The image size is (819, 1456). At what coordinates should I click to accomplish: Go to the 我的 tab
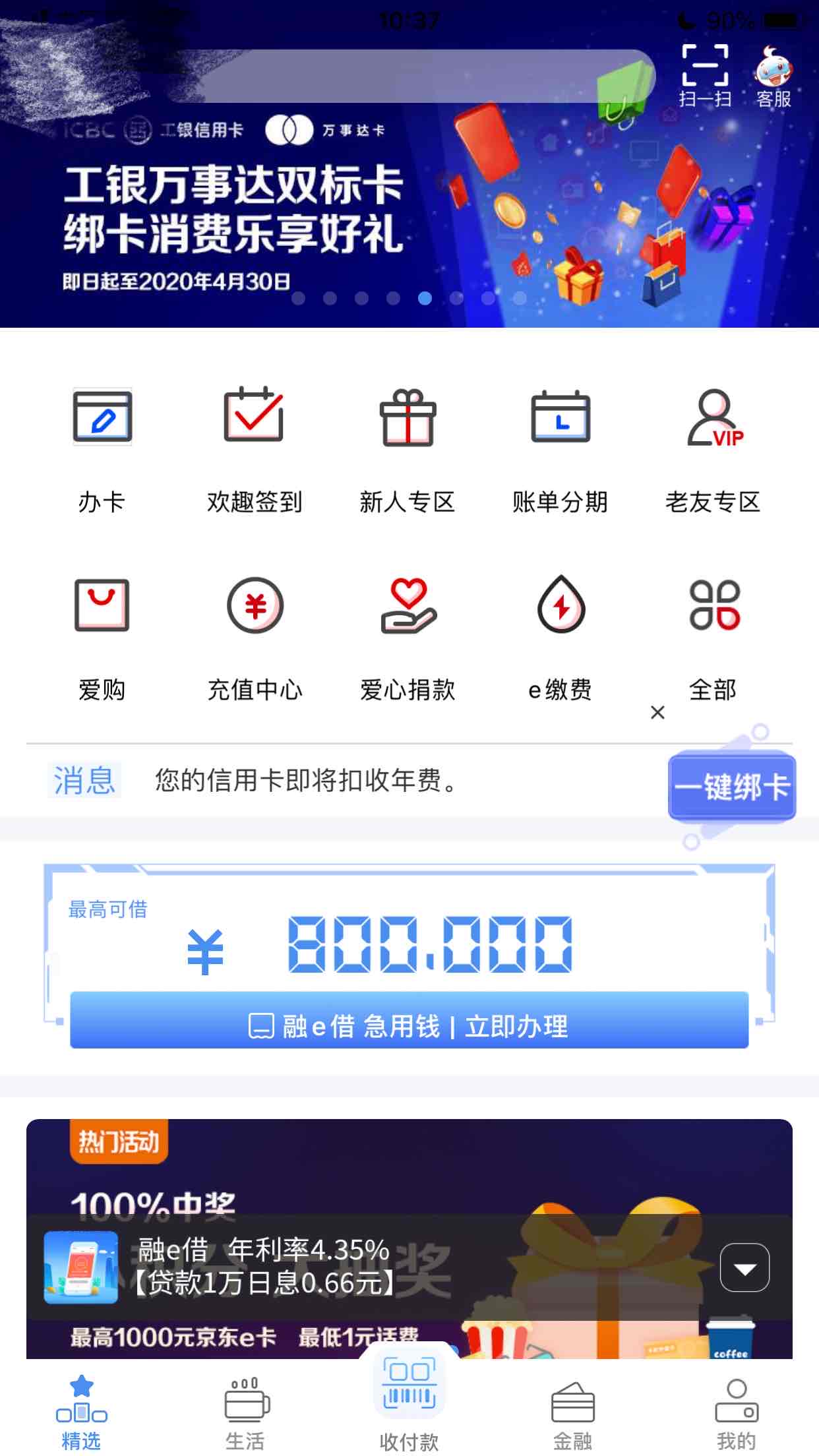pos(736,1412)
